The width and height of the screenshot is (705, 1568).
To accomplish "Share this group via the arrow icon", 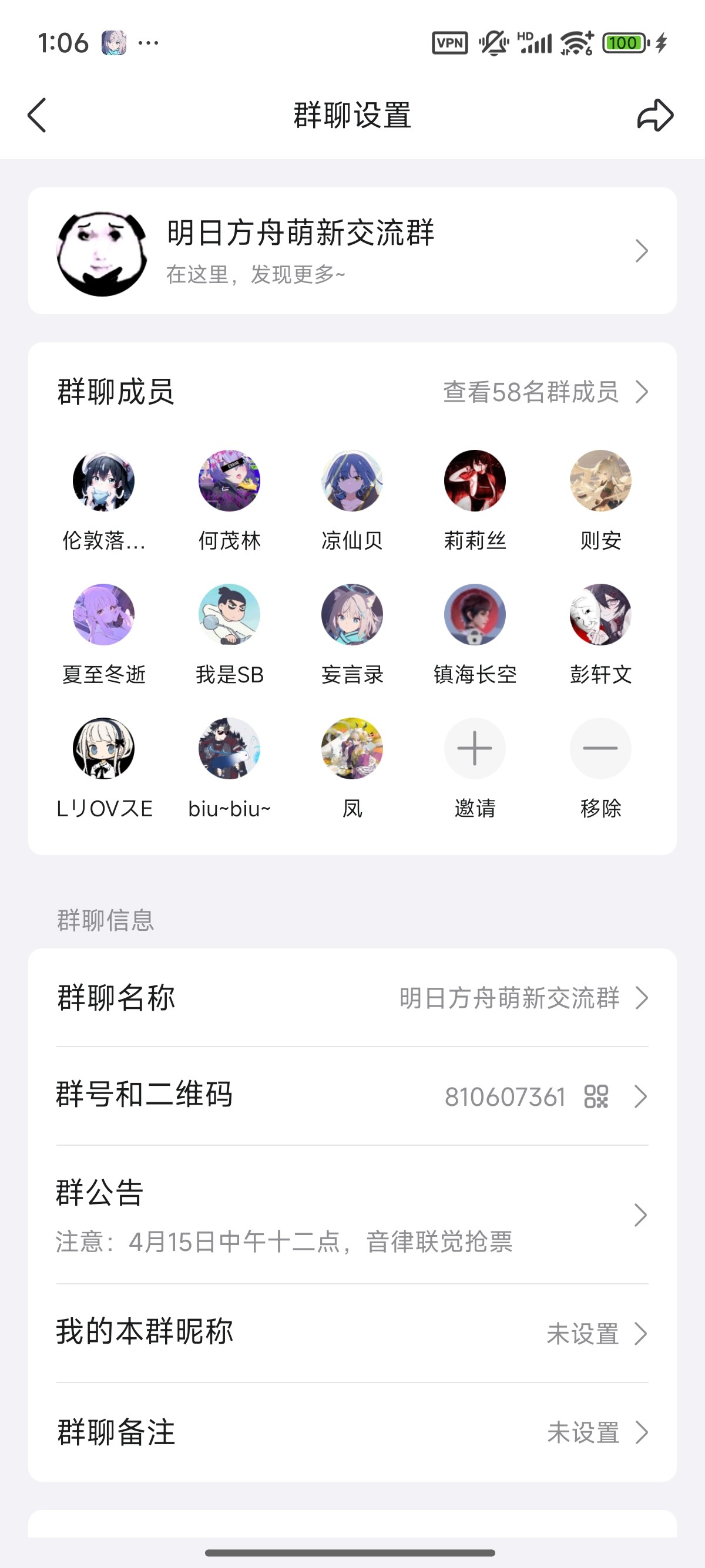I will pos(655,115).
